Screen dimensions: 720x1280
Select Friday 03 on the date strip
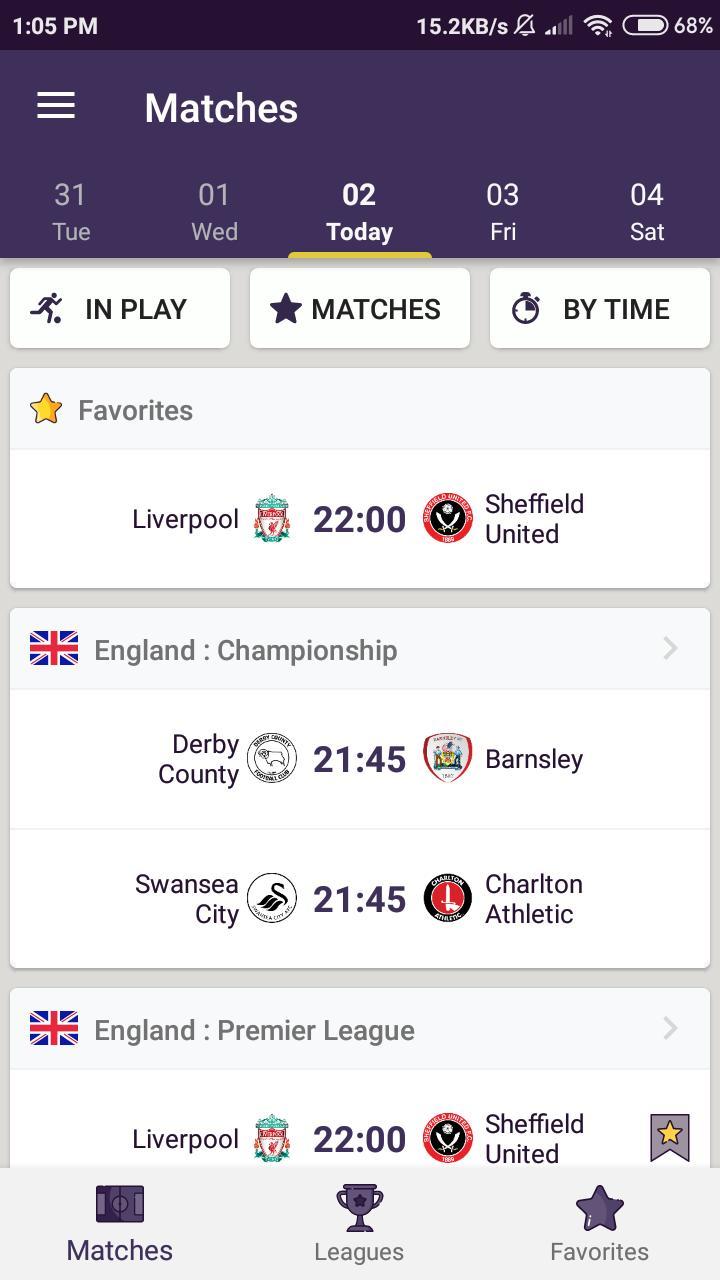(x=503, y=210)
